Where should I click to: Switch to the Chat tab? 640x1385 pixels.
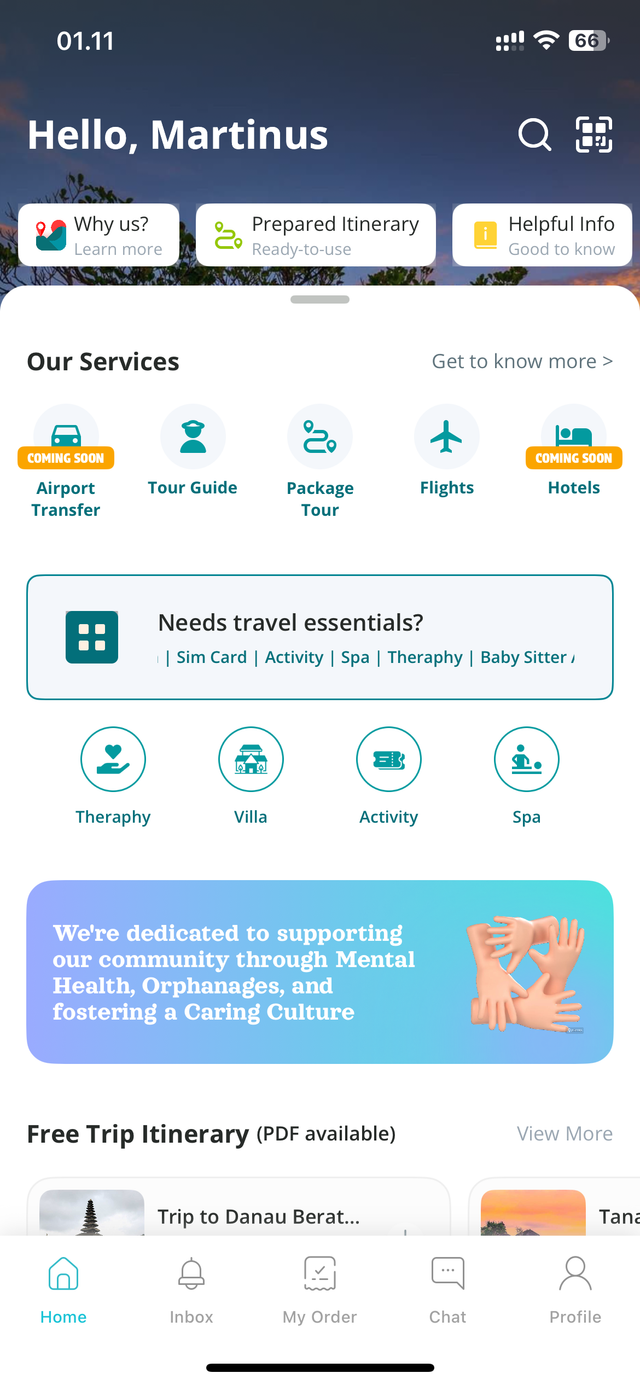pyautogui.click(x=448, y=1290)
